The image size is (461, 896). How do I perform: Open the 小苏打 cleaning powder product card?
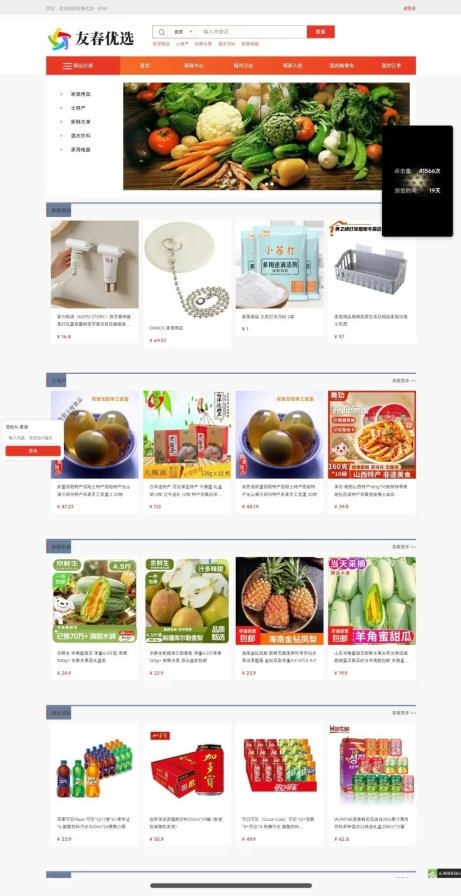click(279, 282)
